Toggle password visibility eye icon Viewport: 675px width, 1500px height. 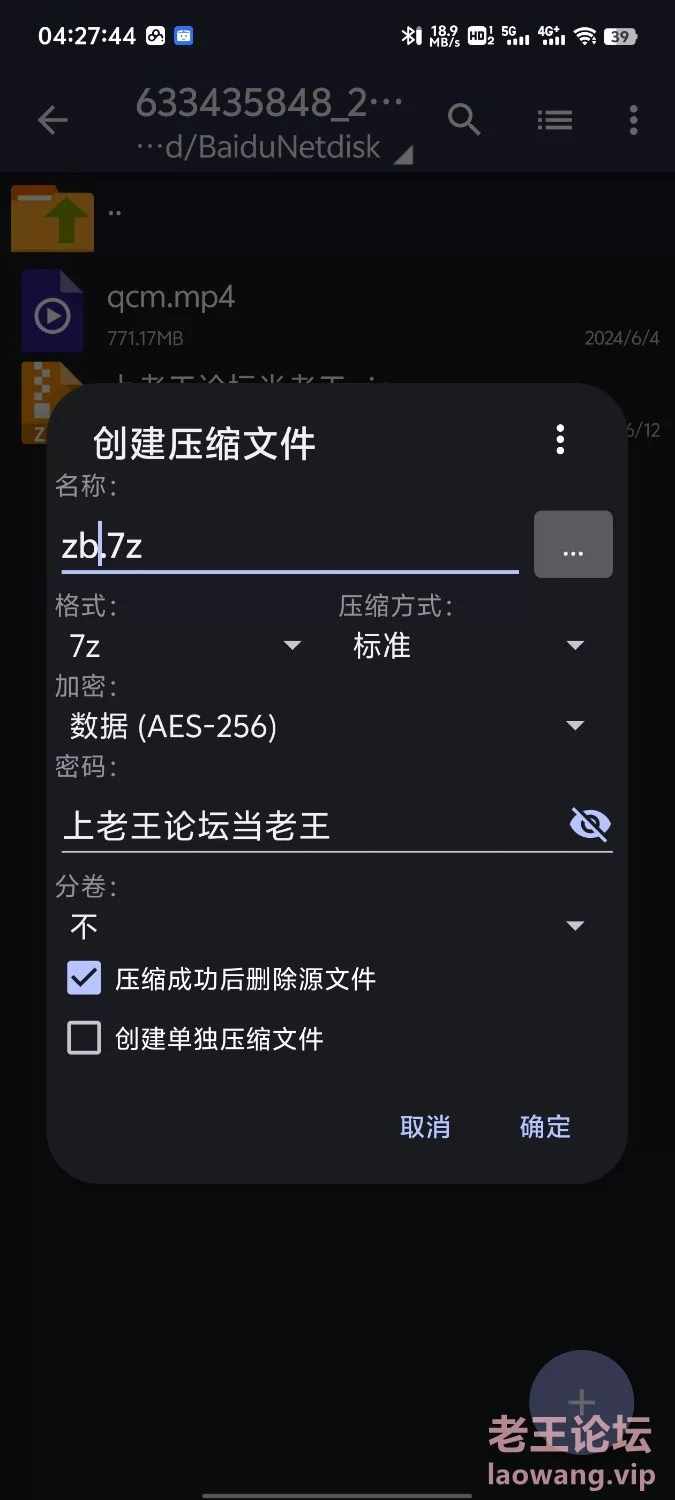click(590, 825)
